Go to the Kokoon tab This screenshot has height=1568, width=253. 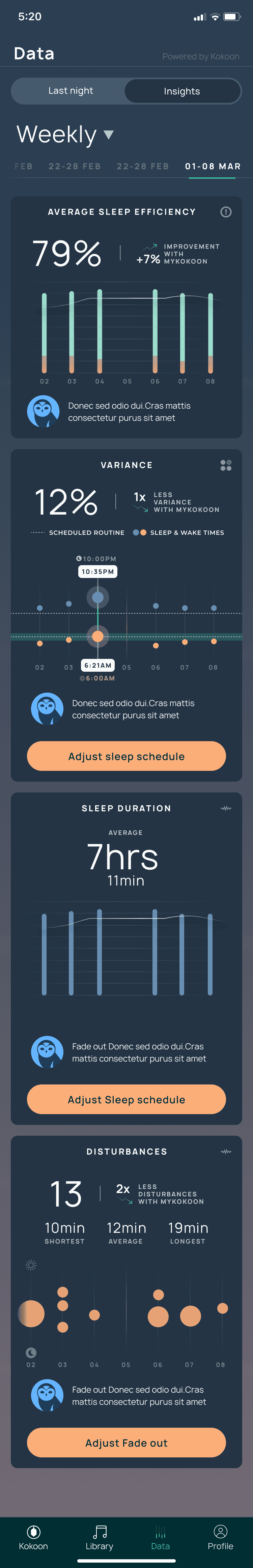[x=33, y=1537]
